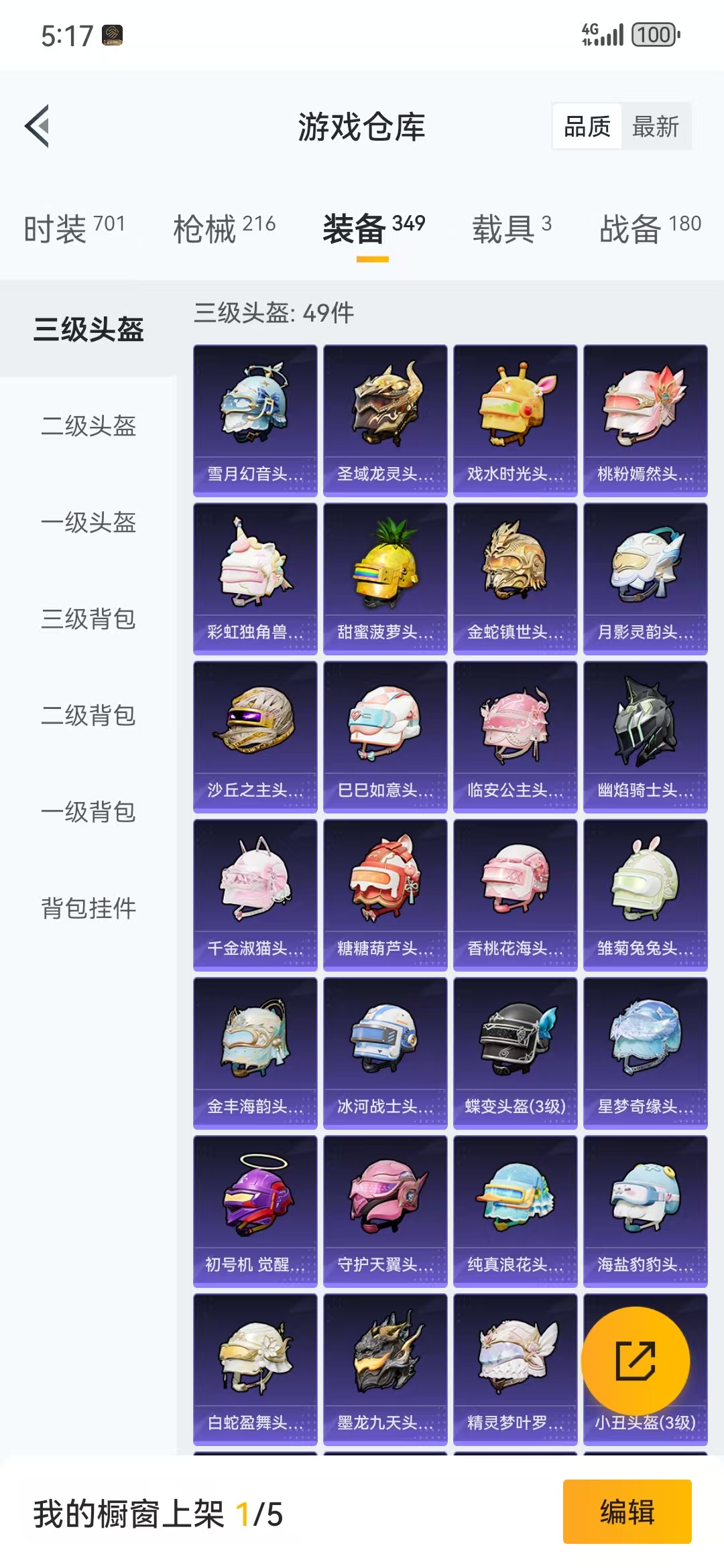The height and width of the screenshot is (1568, 724).
Task: Open the 雪月幻音 helmet item
Action: [x=255, y=421]
